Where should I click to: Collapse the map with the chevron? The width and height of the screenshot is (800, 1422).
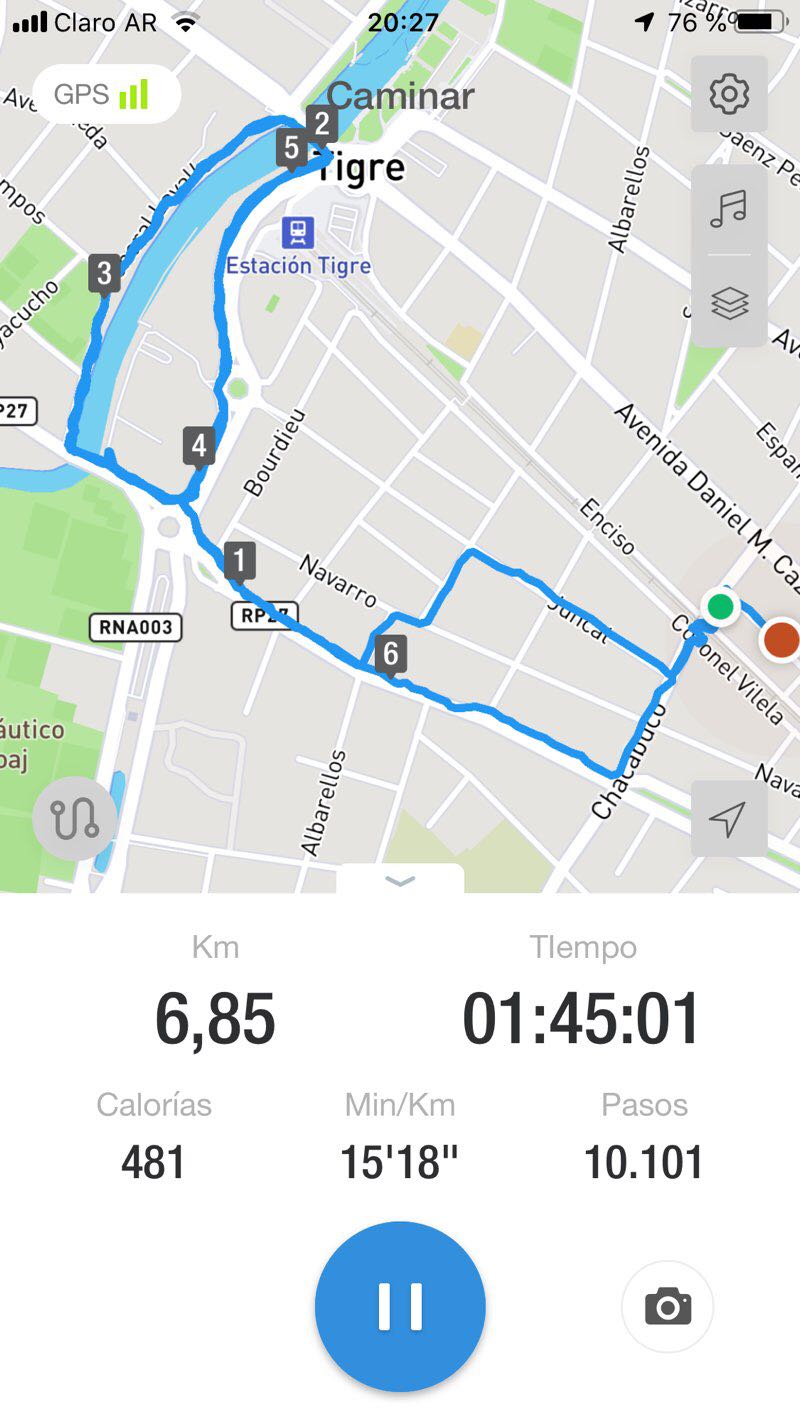coord(400,881)
